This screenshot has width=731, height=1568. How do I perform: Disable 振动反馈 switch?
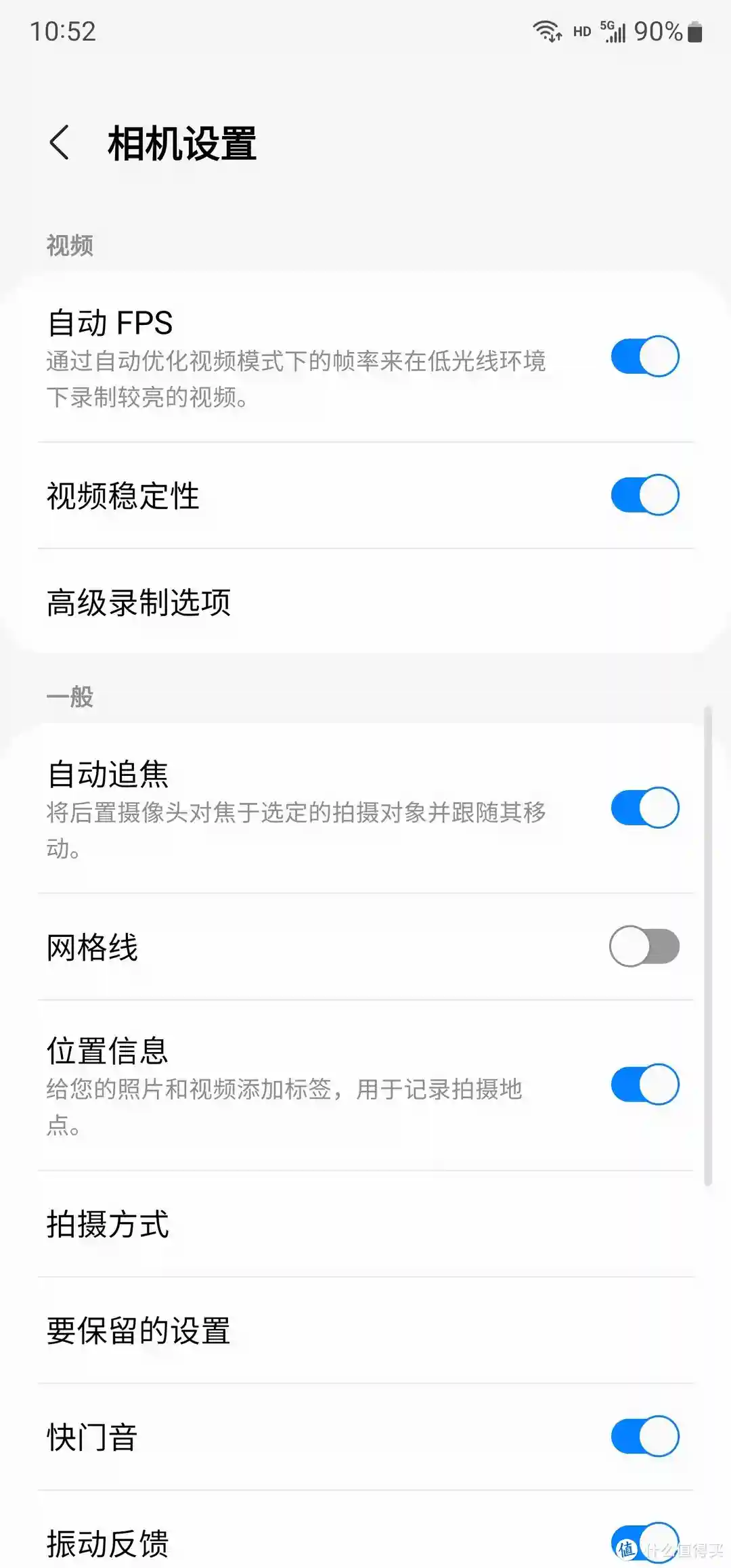645,1543
